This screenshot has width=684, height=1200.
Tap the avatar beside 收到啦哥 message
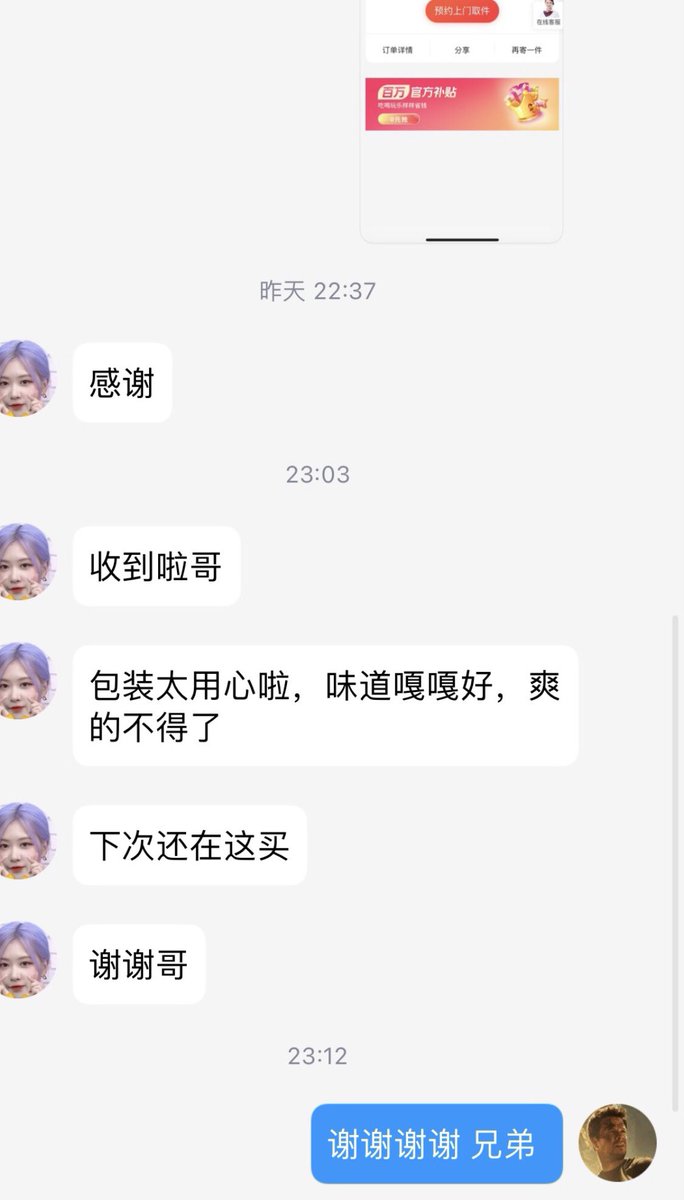(x=22, y=563)
